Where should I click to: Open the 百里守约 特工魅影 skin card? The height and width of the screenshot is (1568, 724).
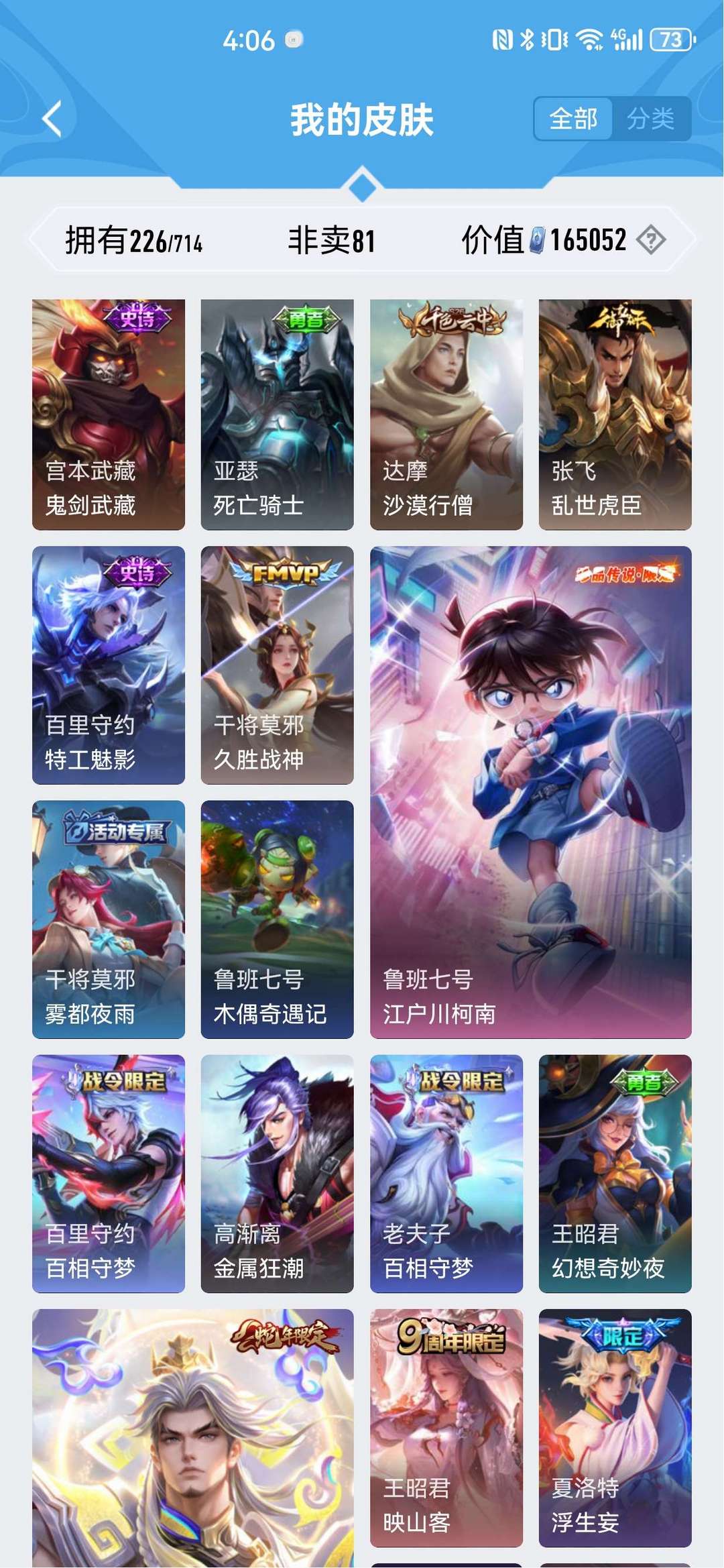[x=109, y=665]
